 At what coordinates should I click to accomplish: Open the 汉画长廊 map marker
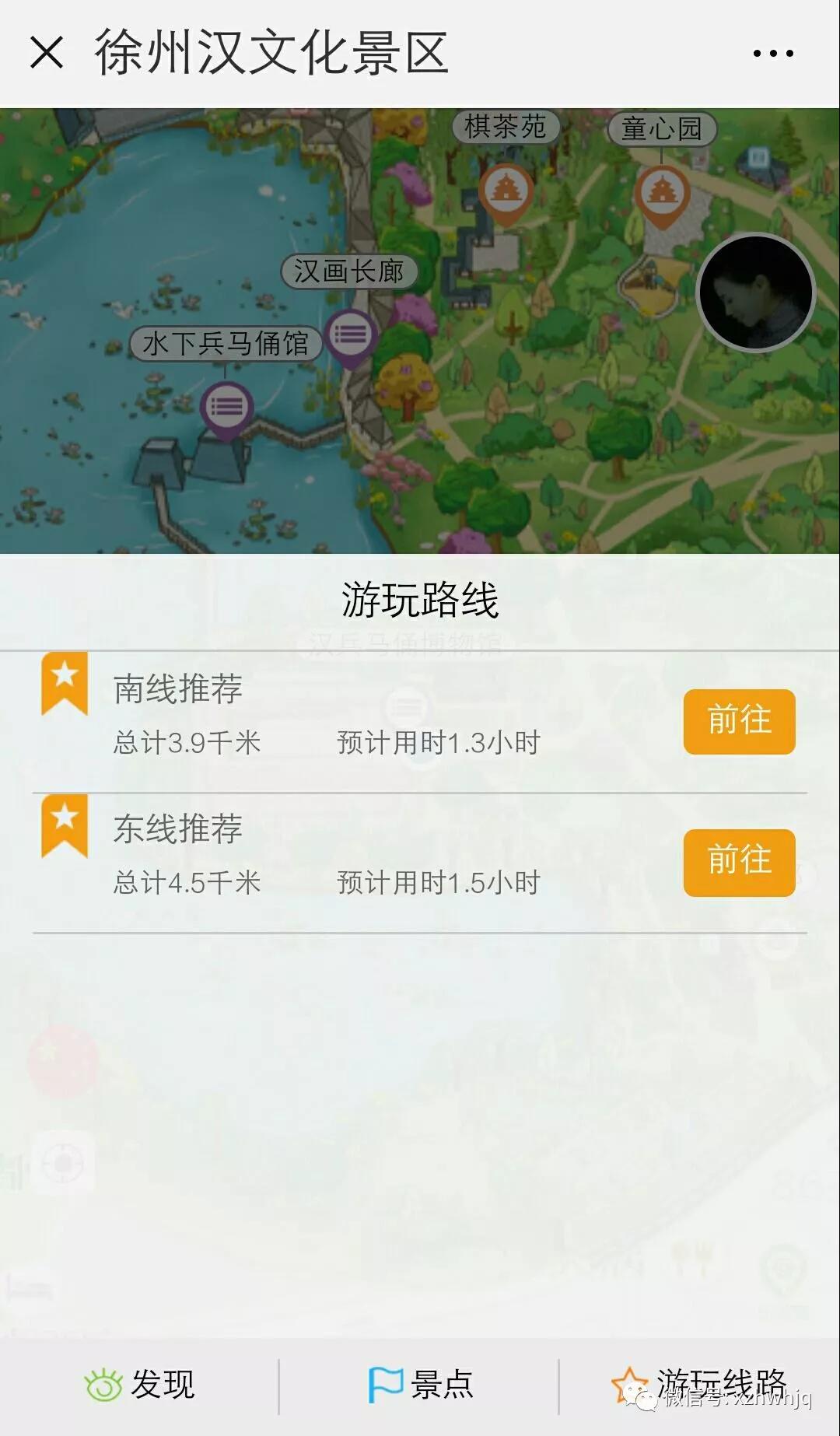pos(351,335)
